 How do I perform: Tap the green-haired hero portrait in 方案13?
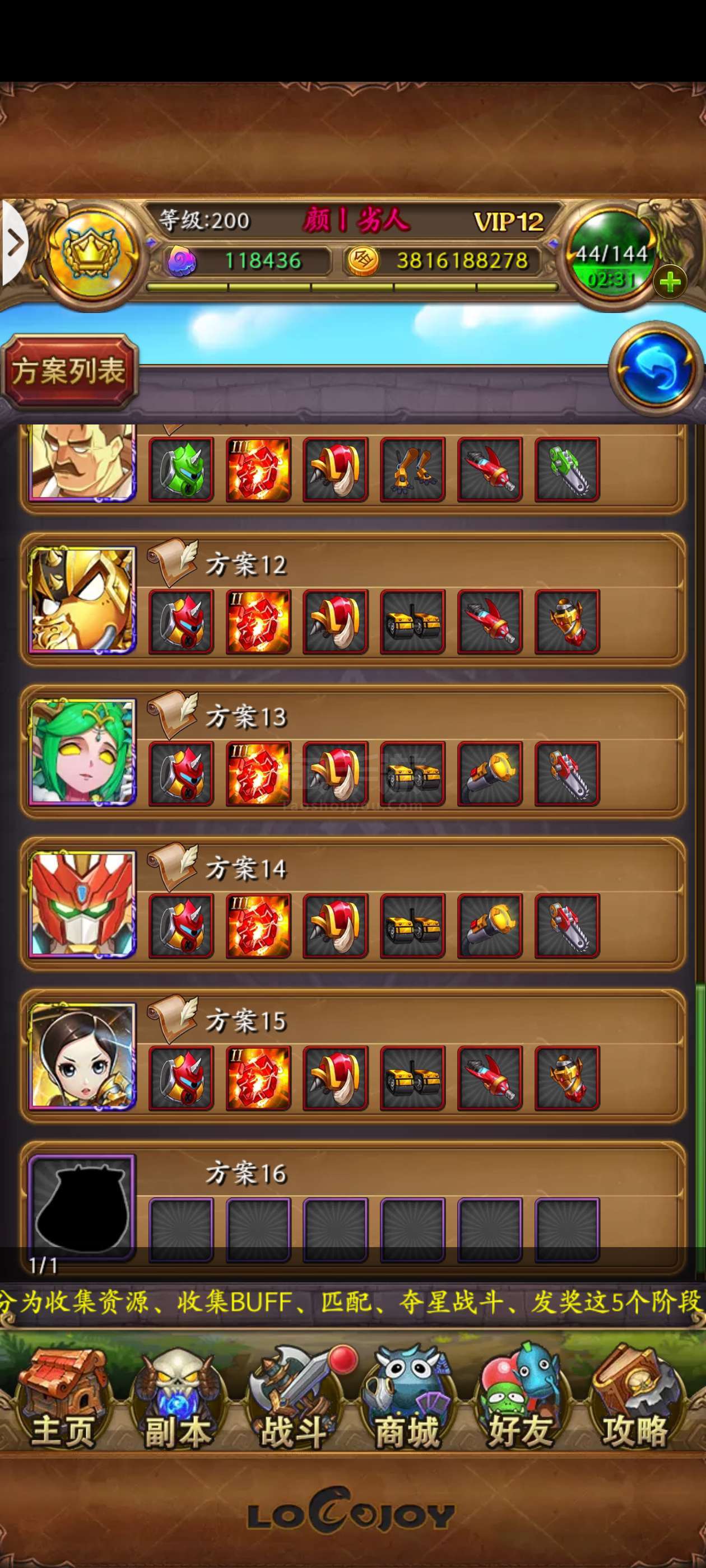coord(82,752)
